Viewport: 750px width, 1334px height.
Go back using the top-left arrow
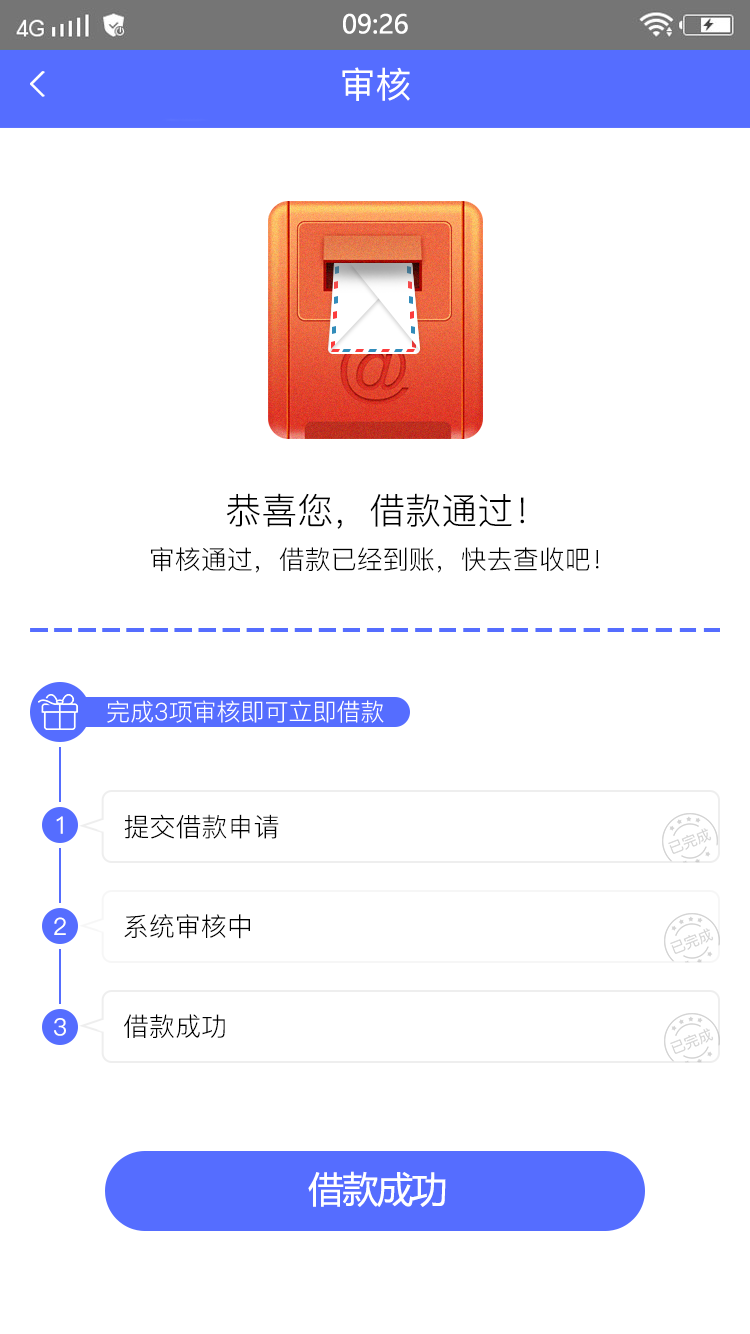38,84
